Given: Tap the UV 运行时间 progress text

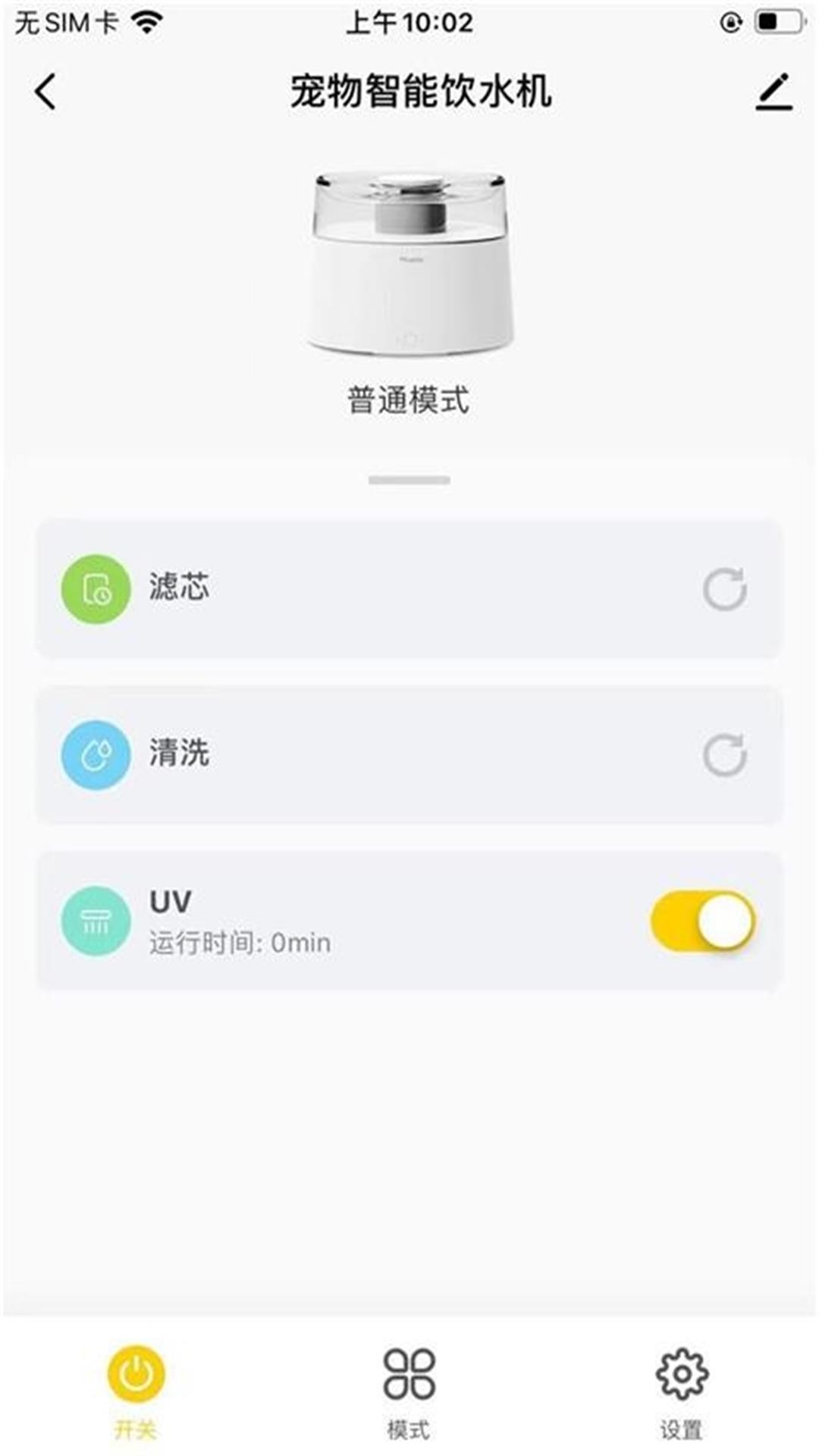Looking at the screenshot, I should tap(238, 943).
